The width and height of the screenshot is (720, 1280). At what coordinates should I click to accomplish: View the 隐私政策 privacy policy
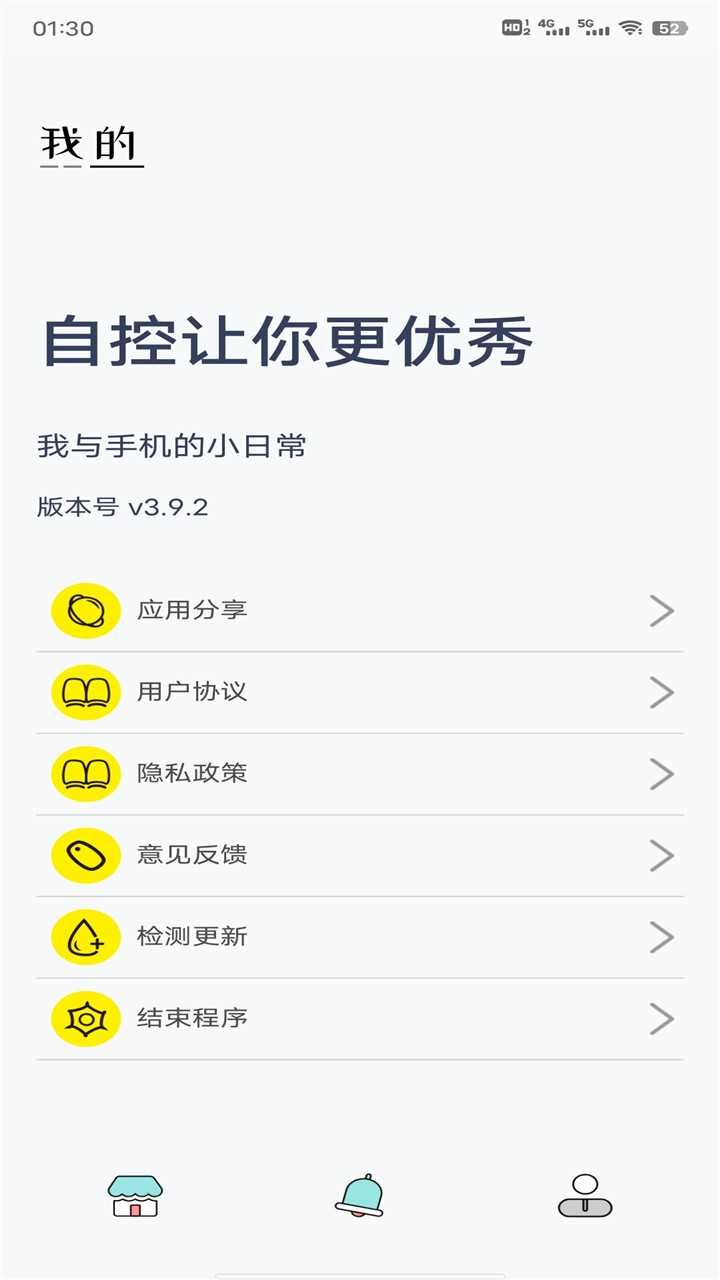pos(360,773)
